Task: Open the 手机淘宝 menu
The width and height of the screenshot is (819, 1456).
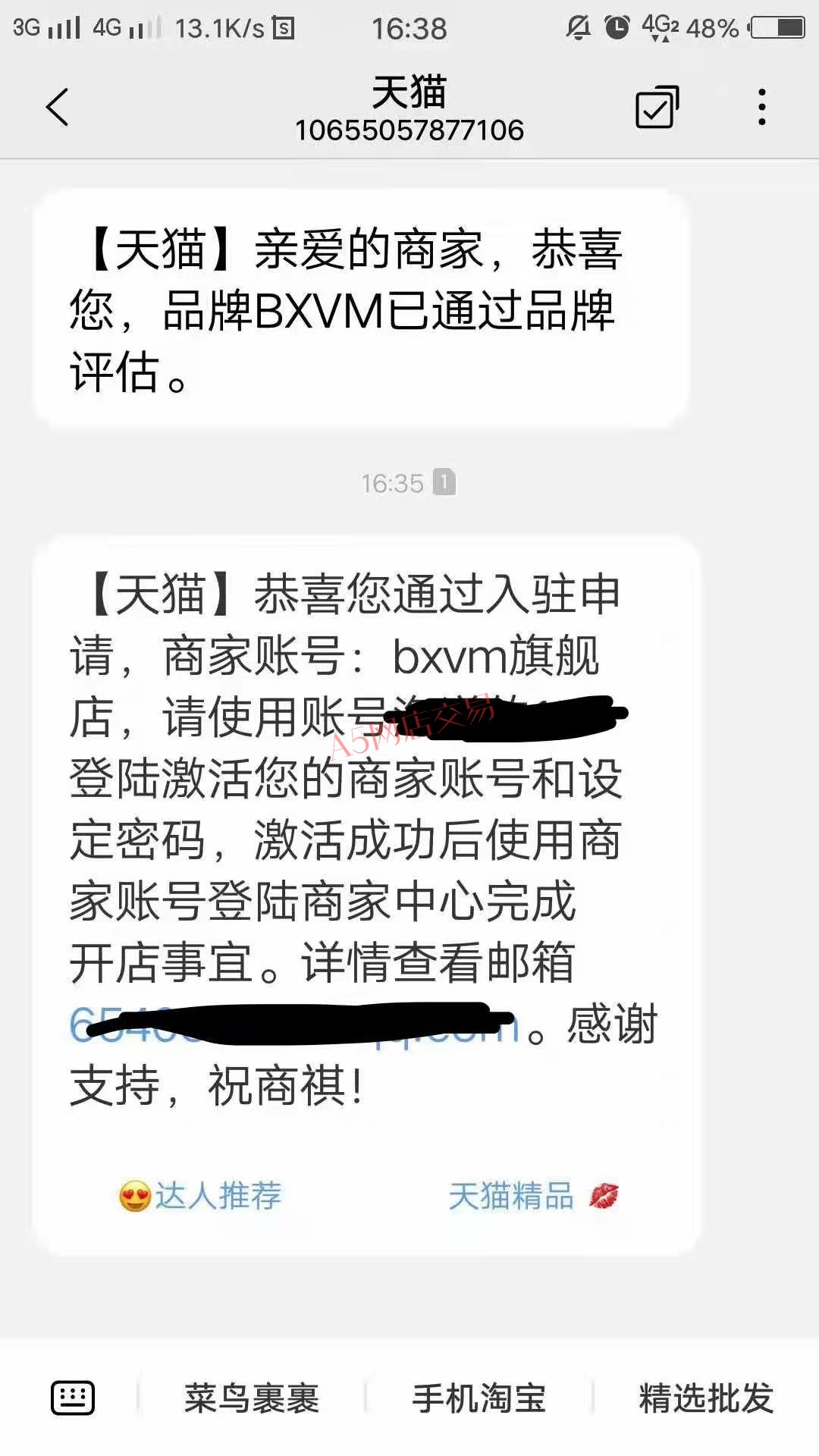Action: pos(479,1398)
